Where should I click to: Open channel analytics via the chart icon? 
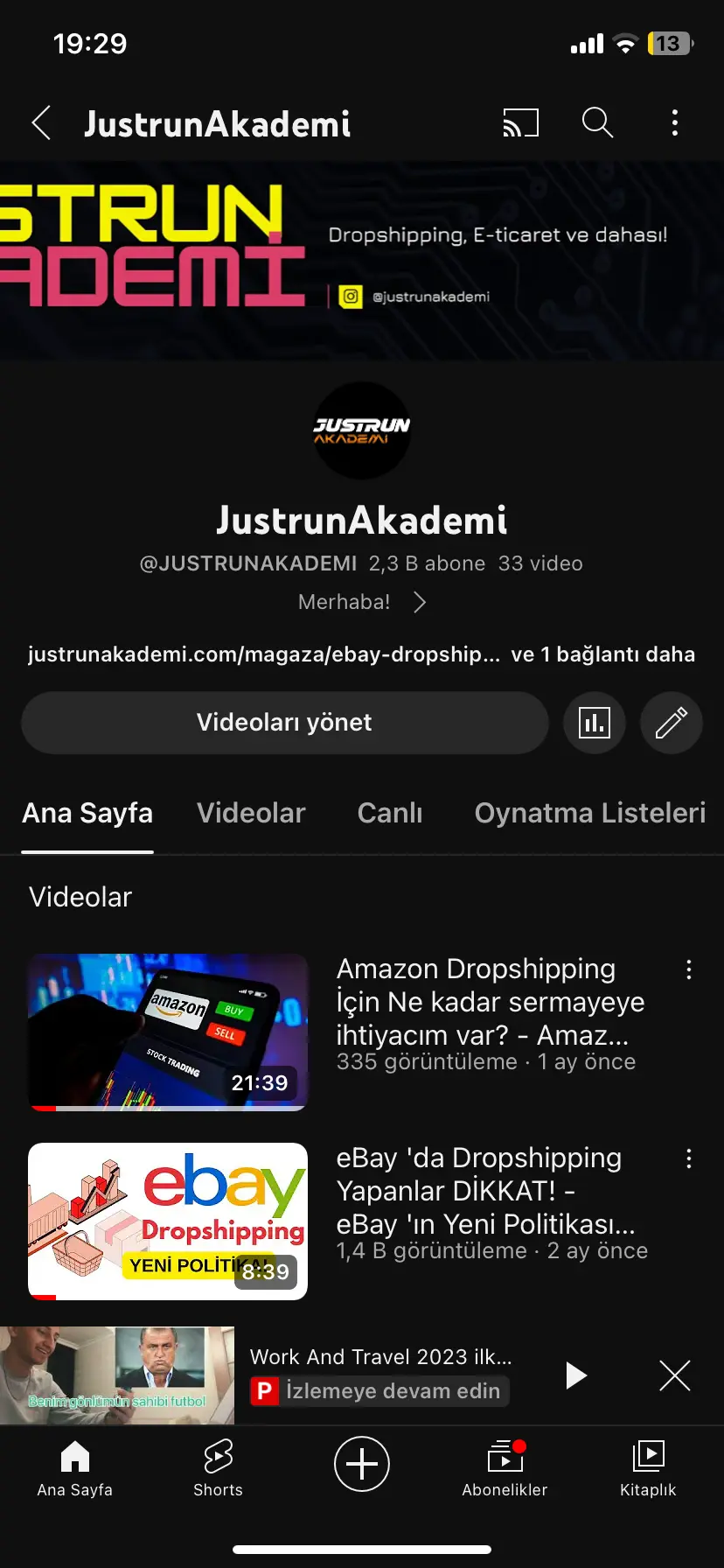pyautogui.click(x=595, y=723)
